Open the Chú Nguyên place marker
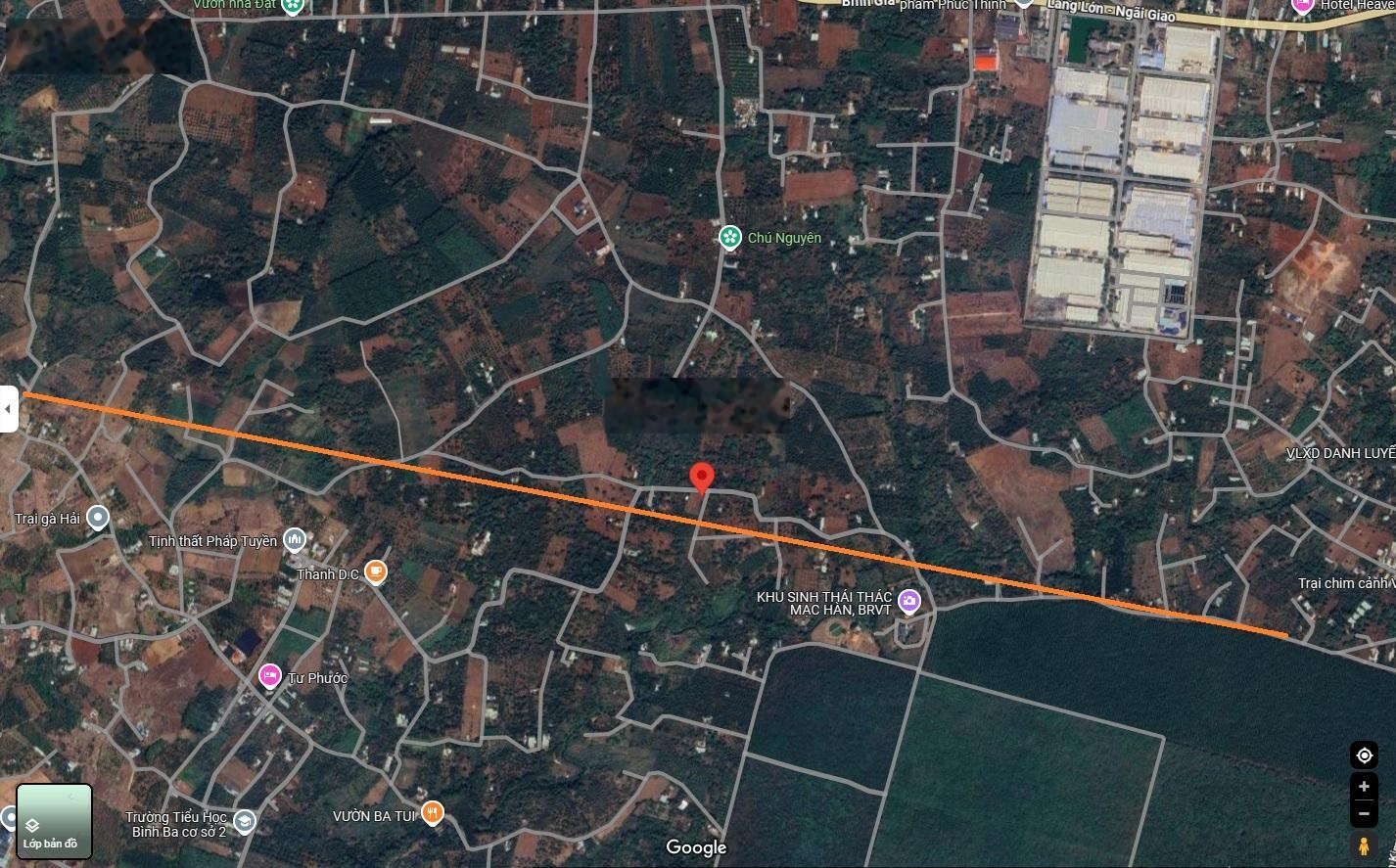Screen dimensions: 1396x868 click(729, 238)
